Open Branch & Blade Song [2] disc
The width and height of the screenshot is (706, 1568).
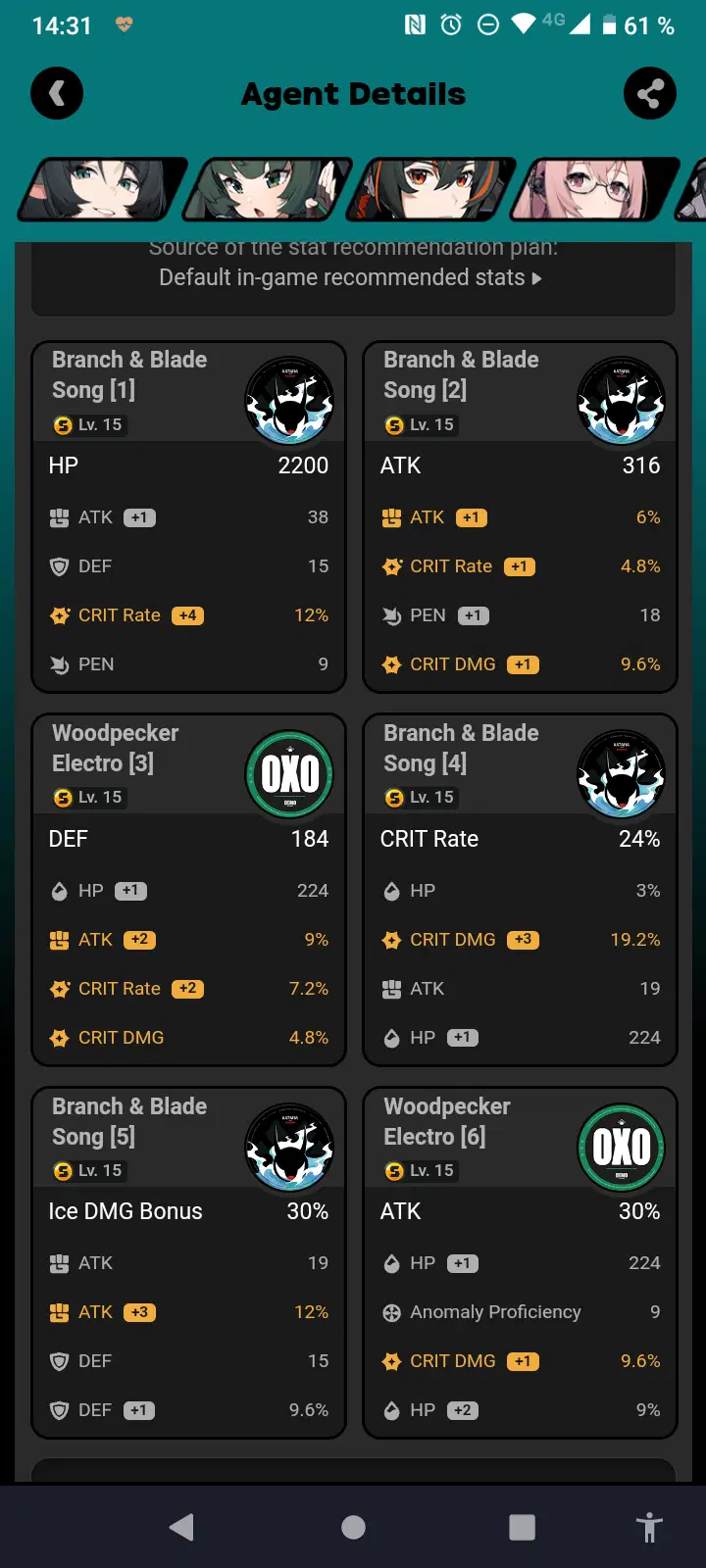[520, 516]
